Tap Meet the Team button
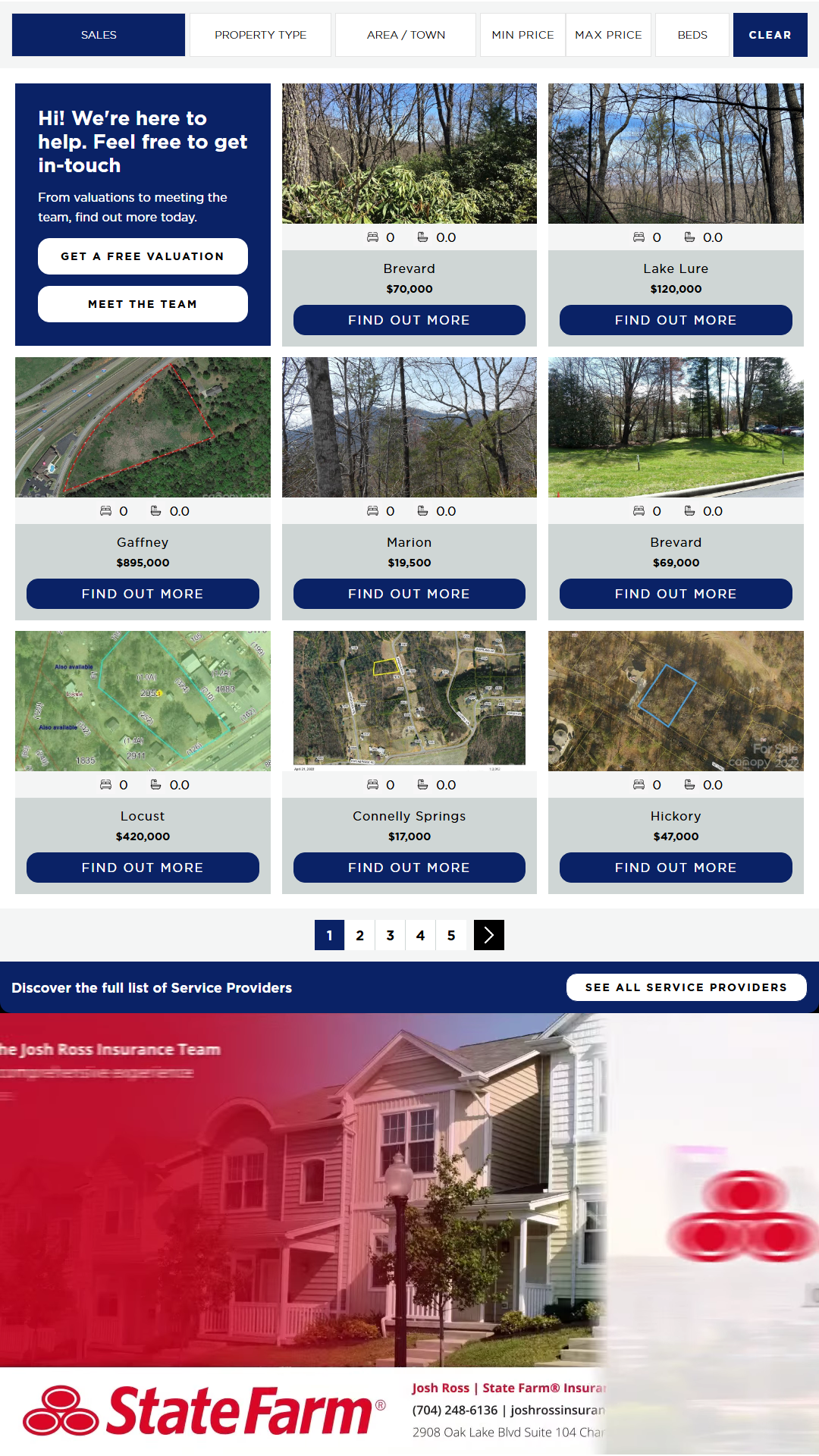 (x=143, y=304)
